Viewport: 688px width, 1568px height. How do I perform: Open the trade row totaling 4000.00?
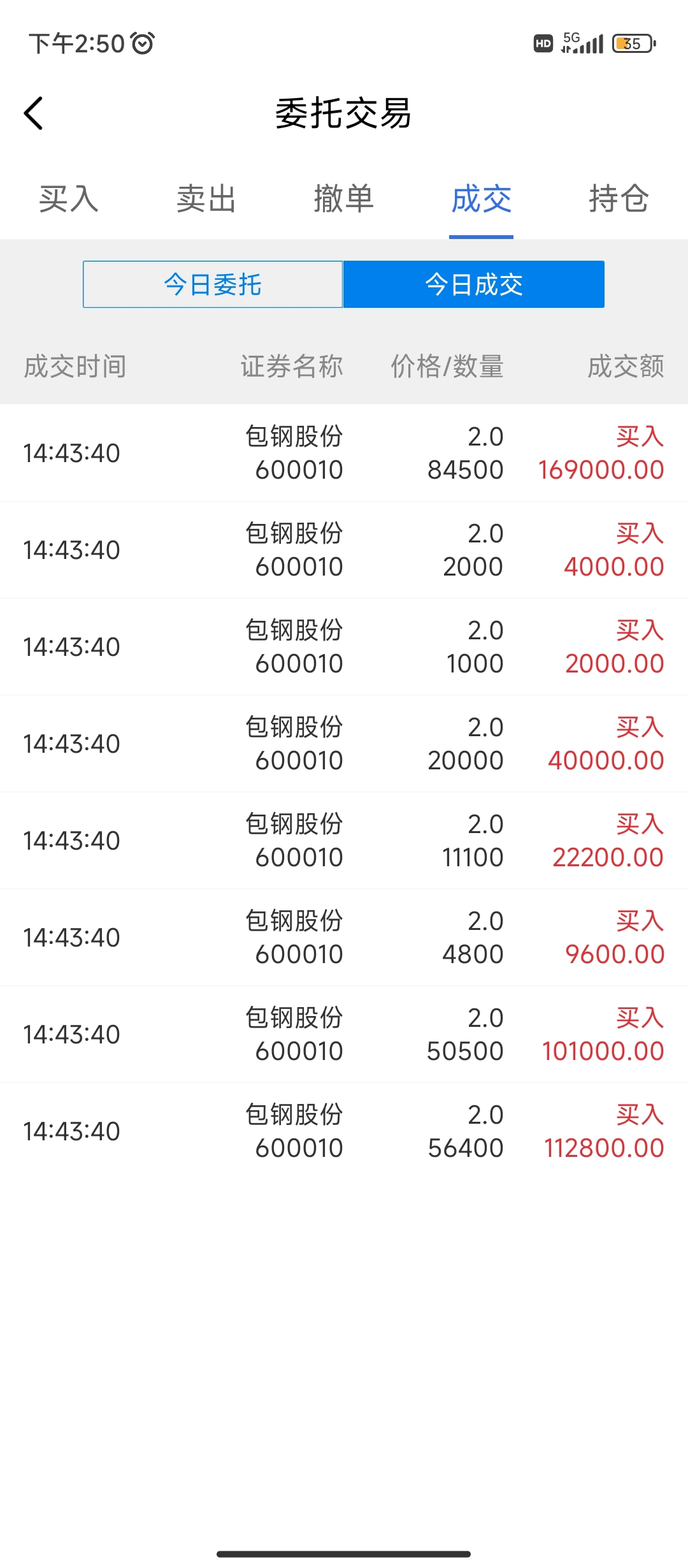click(x=344, y=550)
